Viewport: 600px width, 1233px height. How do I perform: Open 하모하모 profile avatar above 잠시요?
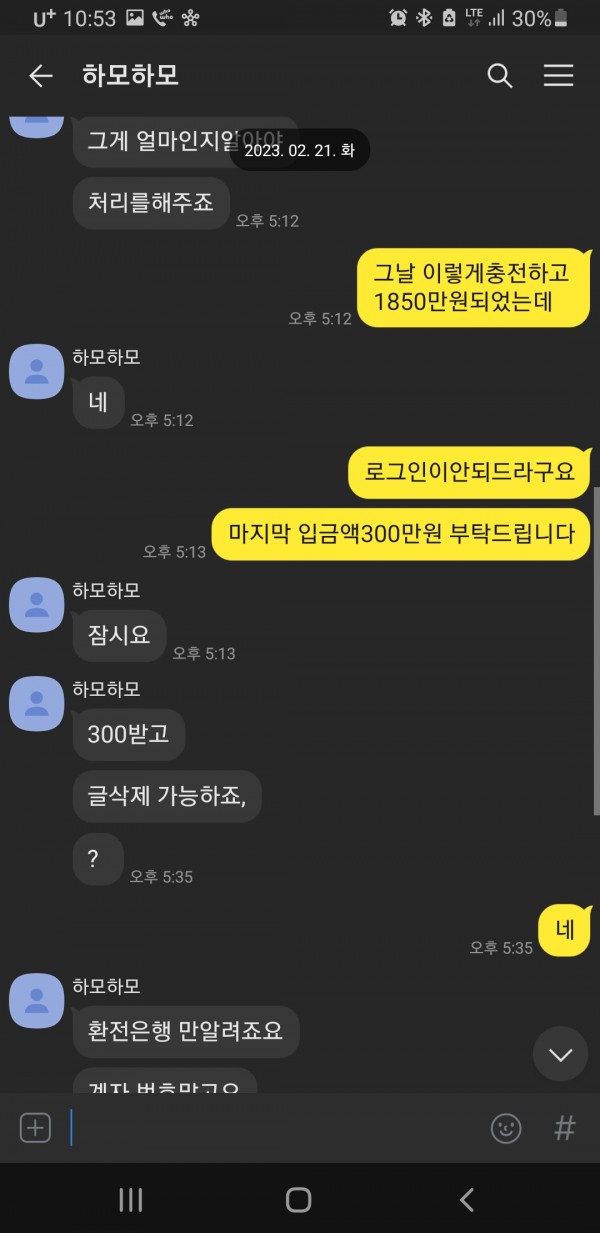tap(37, 604)
